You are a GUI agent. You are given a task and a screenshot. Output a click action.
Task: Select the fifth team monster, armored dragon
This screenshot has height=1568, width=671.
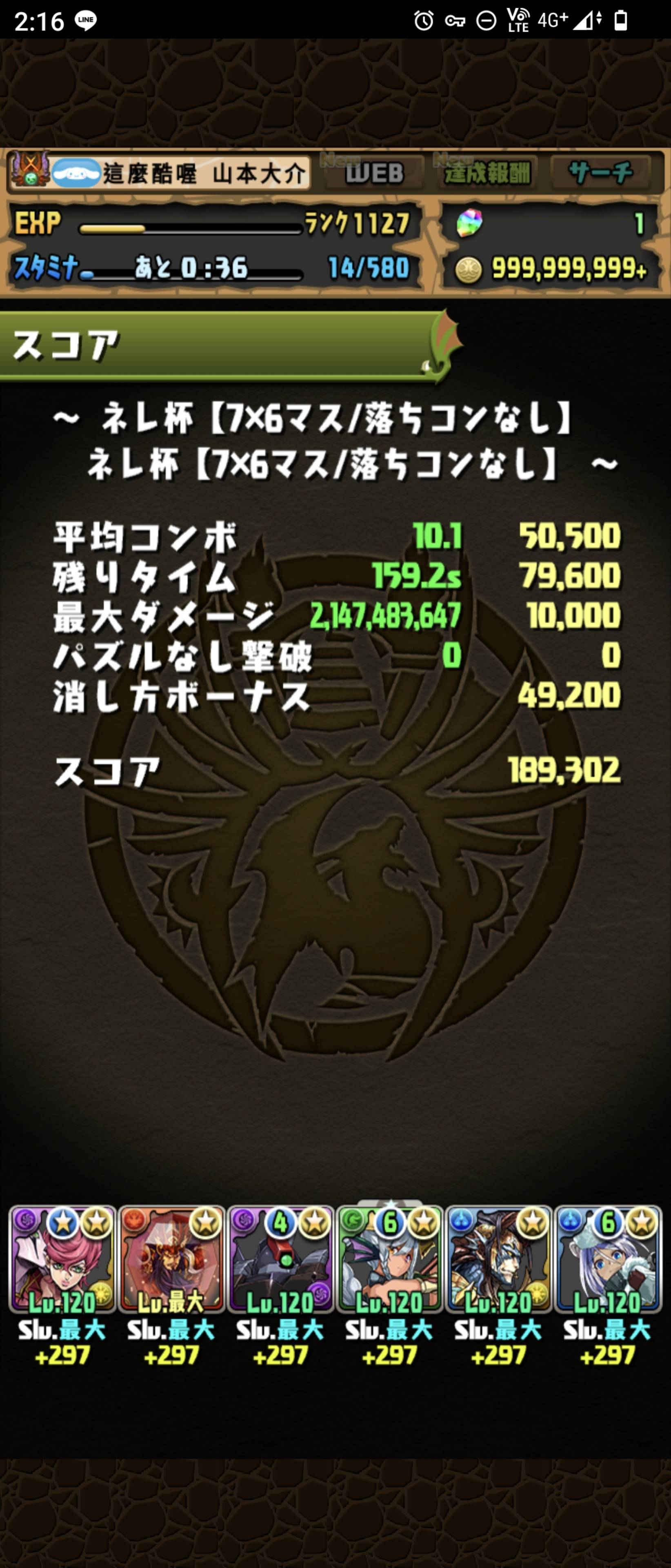[499, 1259]
